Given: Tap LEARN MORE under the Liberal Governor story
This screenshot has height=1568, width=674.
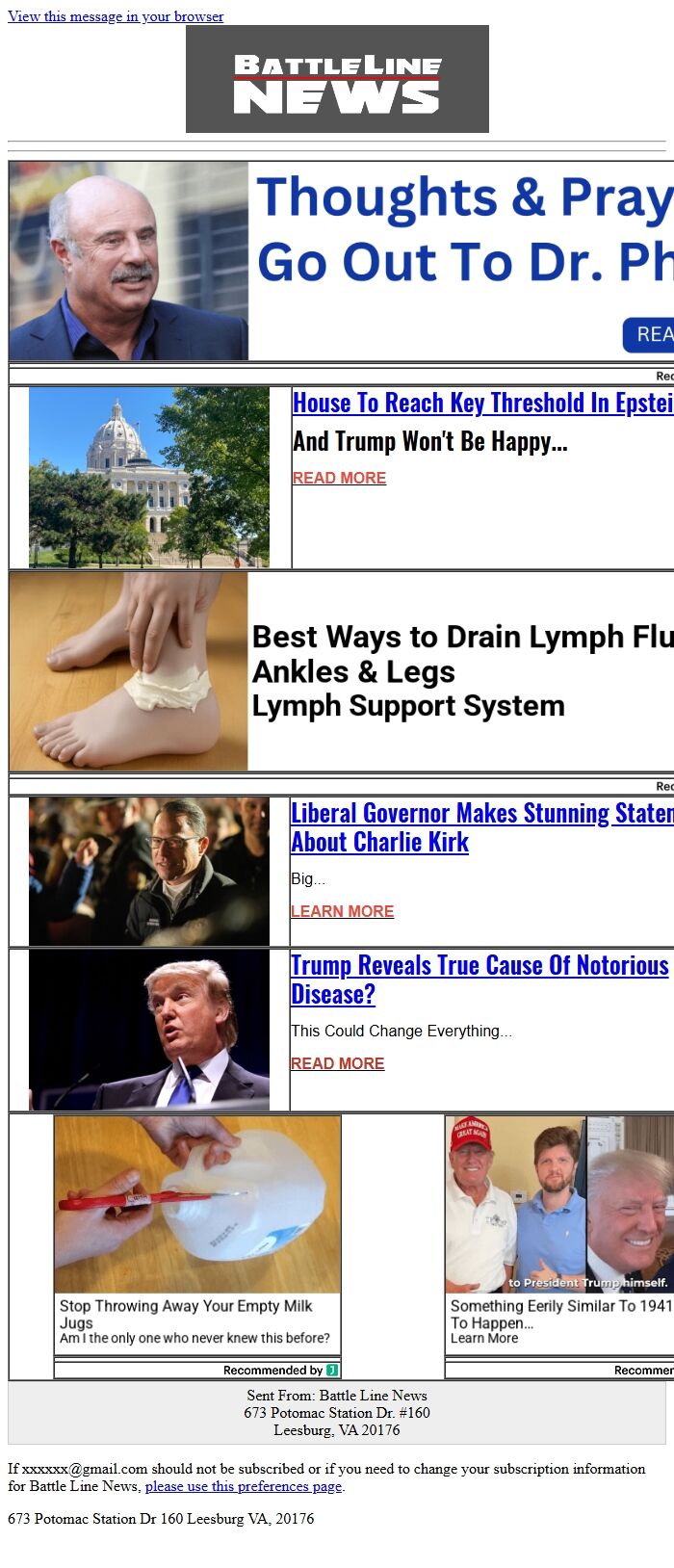Looking at the screenshot, I should click(342, 911).
